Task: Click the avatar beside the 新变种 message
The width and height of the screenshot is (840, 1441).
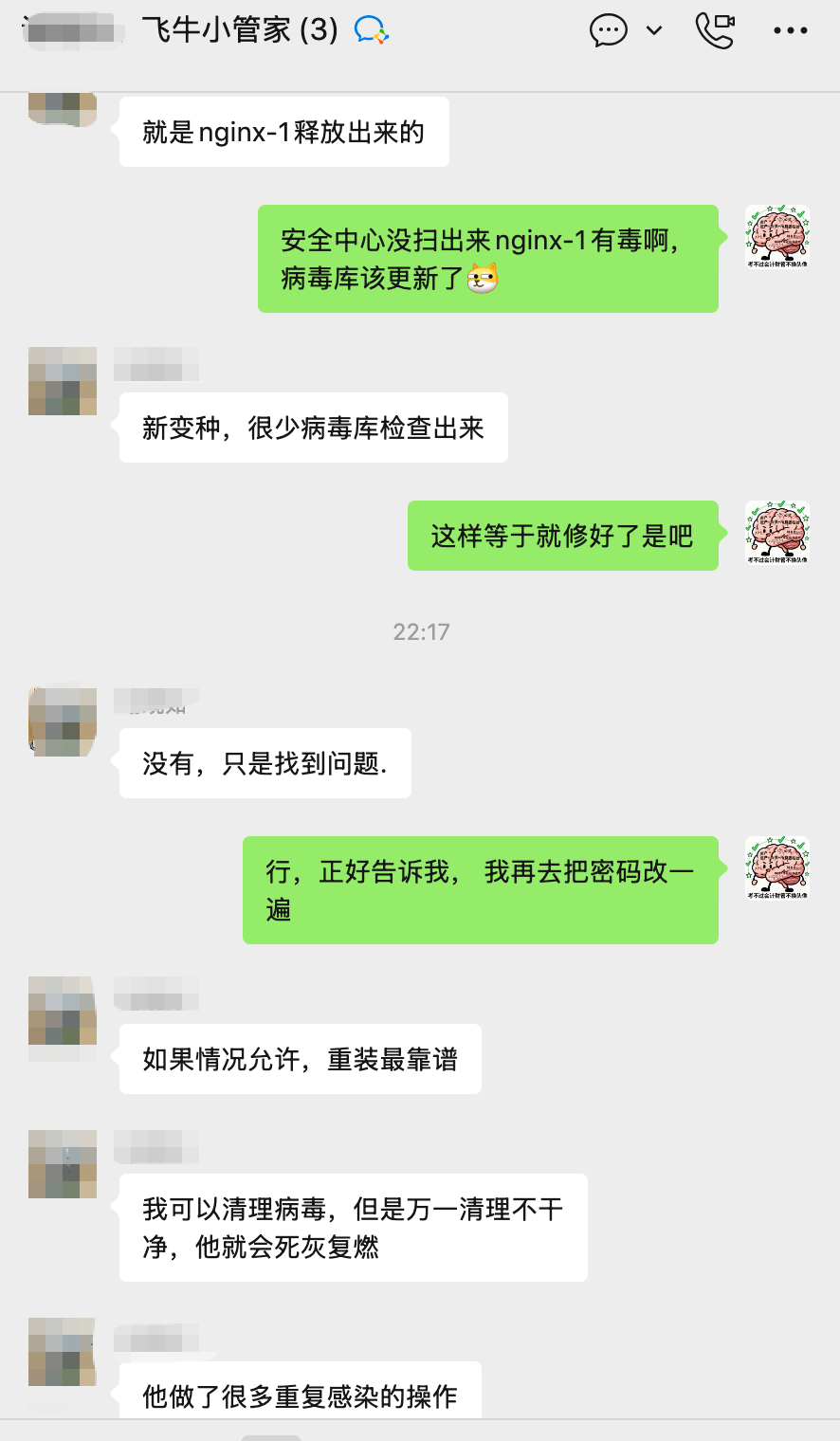Action: click(x=62, y=382)
